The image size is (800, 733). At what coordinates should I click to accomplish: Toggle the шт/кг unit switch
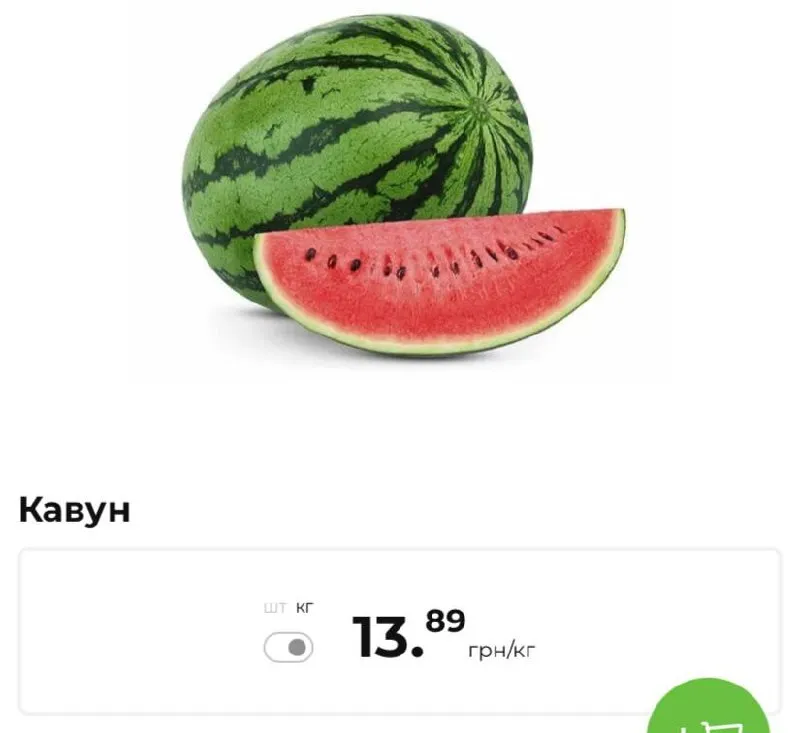288,647
